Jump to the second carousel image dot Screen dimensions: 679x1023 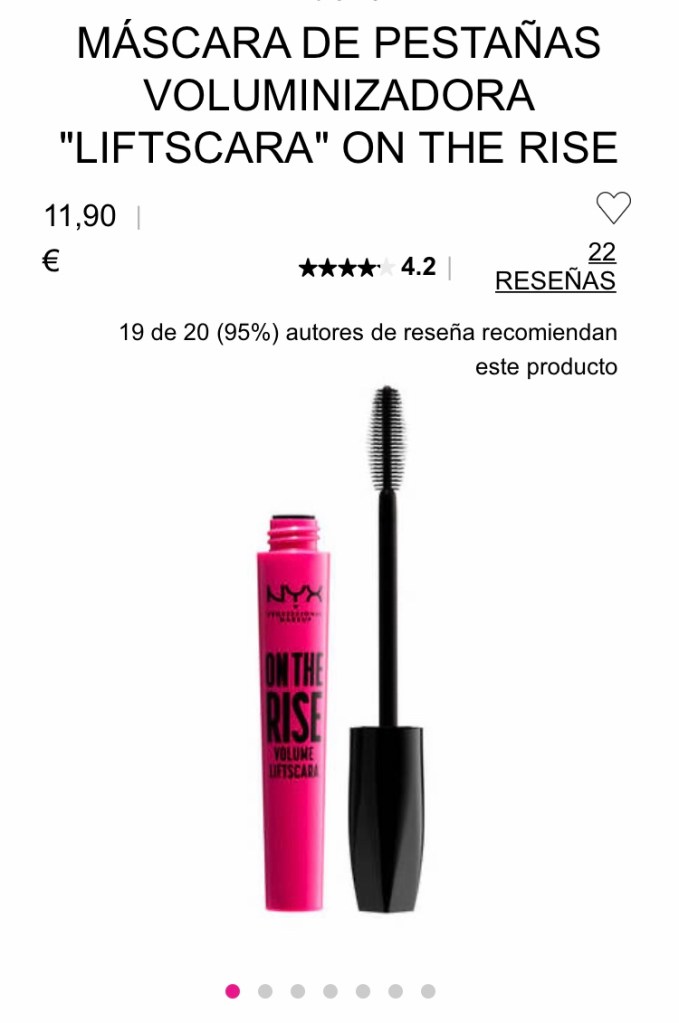pos(265,991)
